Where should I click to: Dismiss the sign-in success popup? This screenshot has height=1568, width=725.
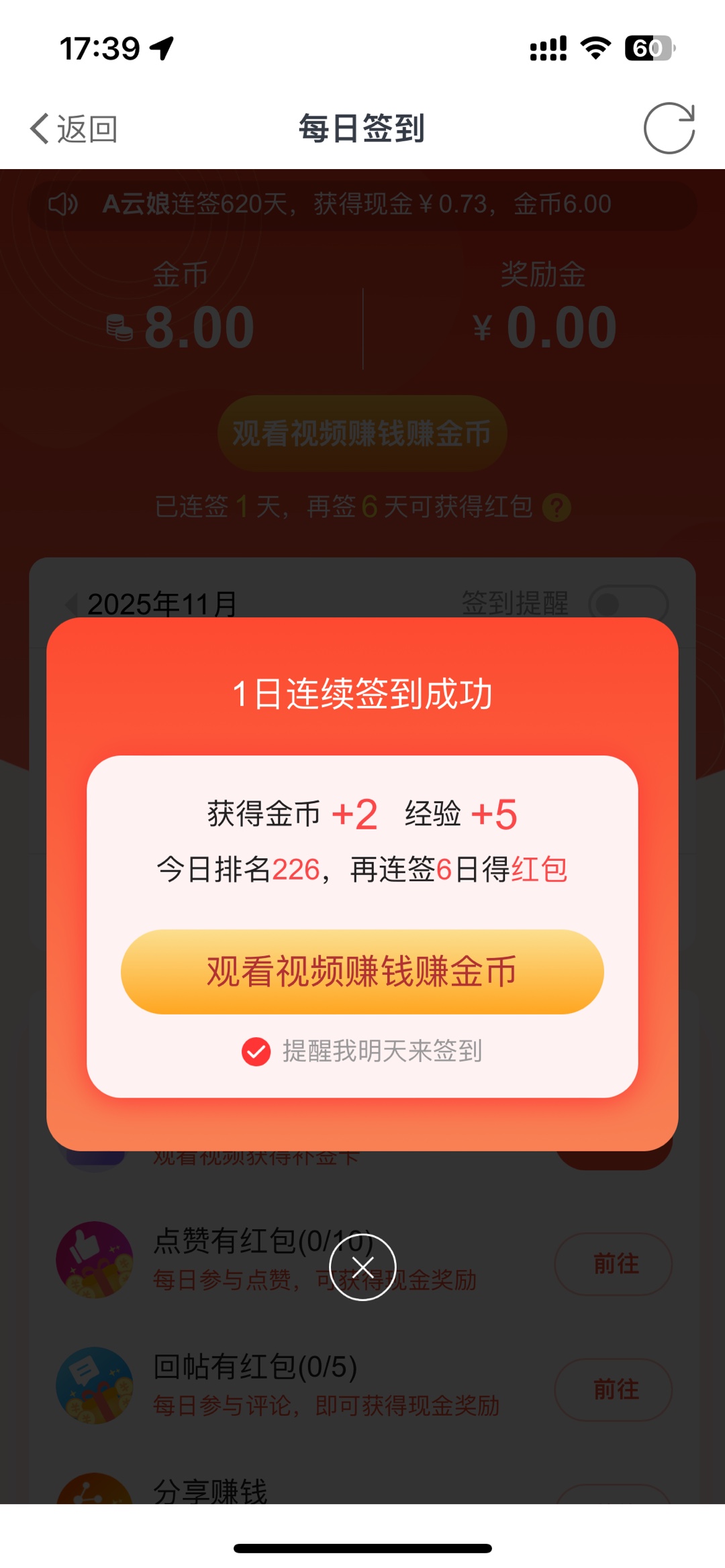362,1267
